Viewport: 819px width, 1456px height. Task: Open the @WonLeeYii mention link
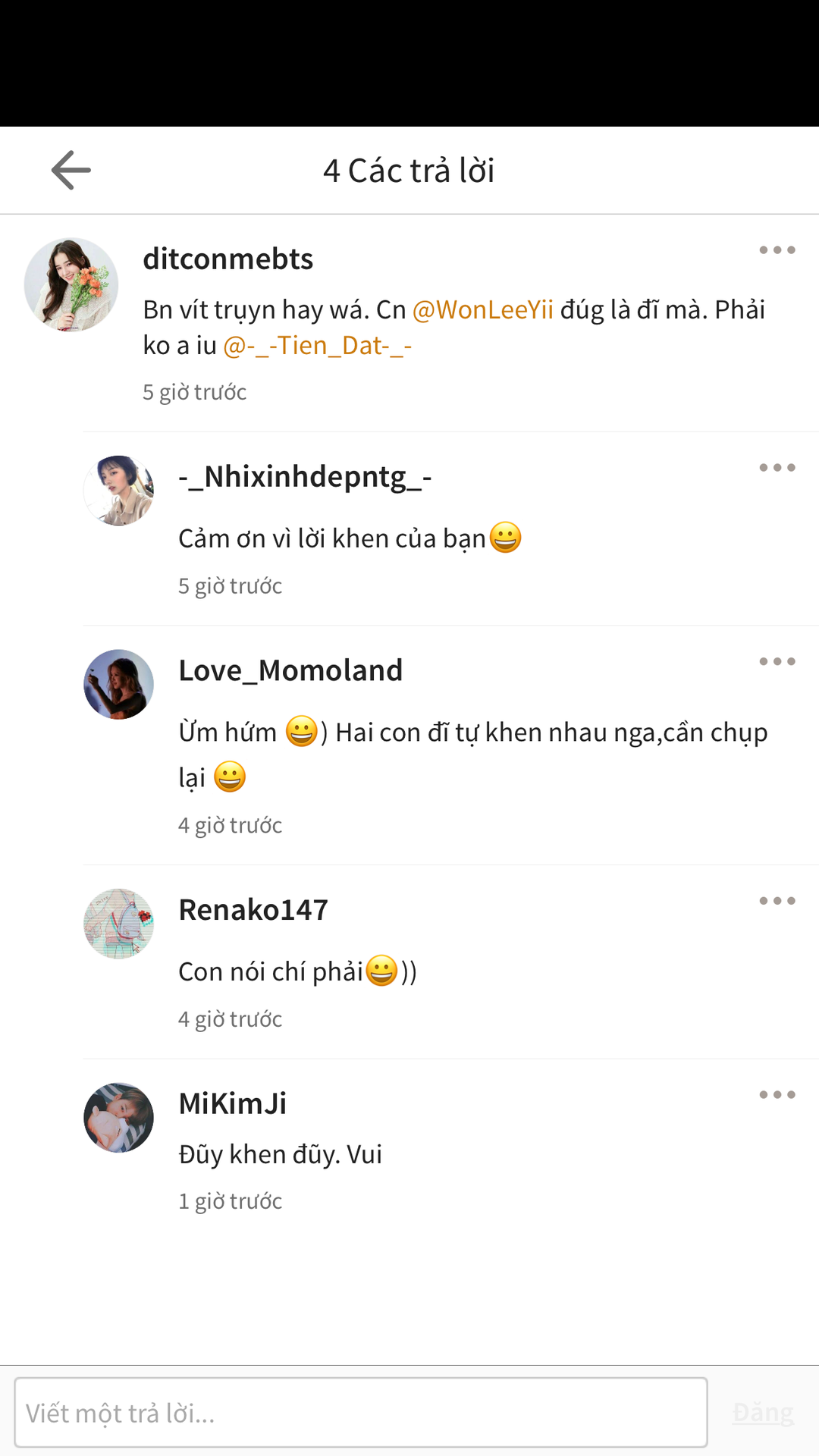tap(483, 309)
